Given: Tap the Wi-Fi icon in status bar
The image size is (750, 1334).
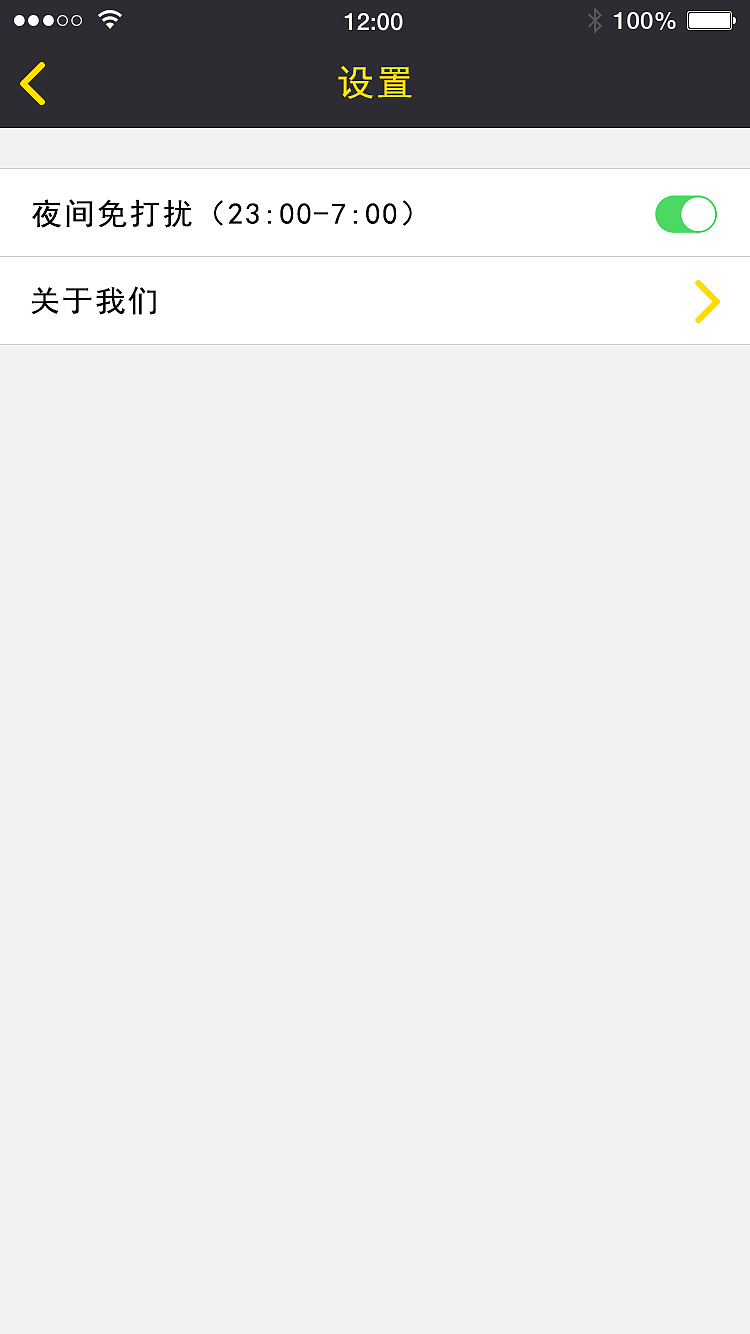Looking at the screenshot, I should (108, 19).
